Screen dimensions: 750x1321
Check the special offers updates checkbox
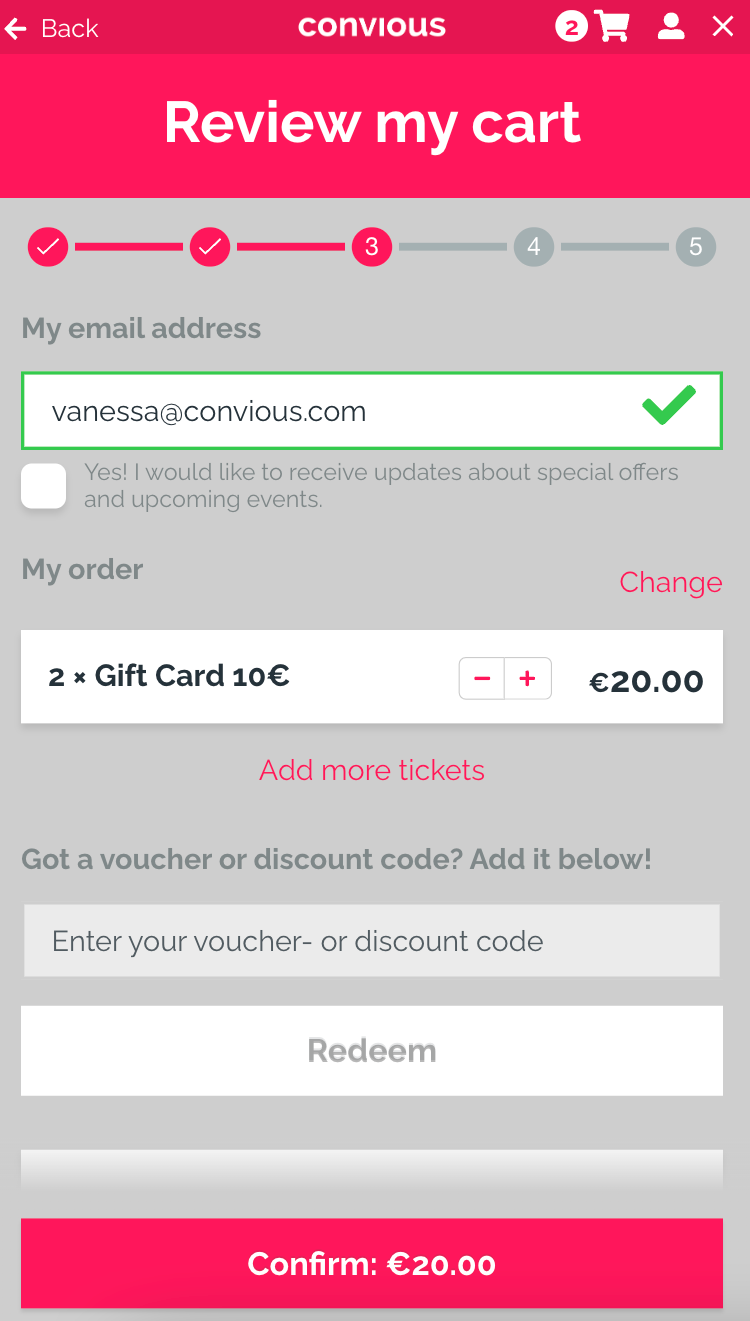pyautogui.click(x=44, y=486)
